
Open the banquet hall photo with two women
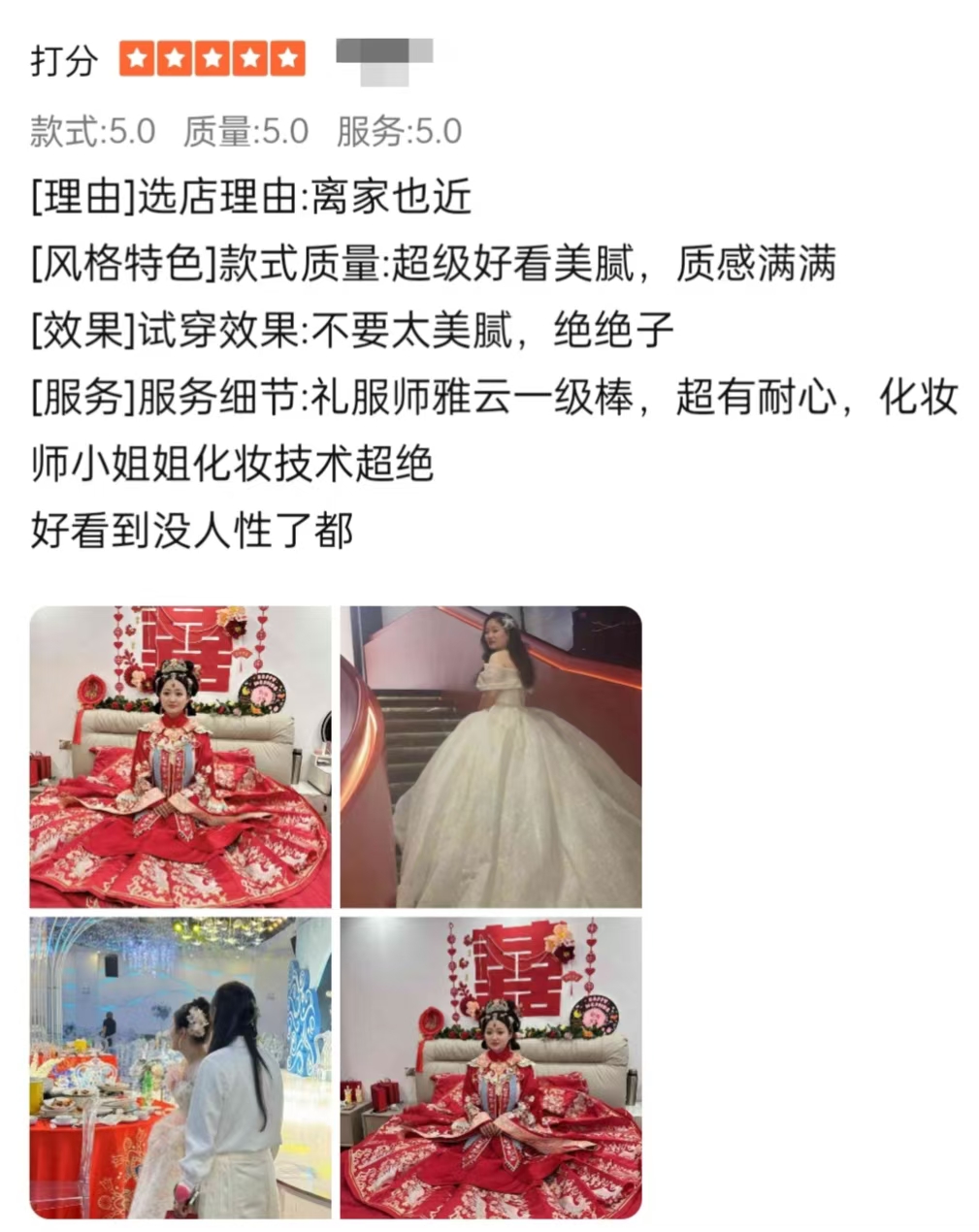(179, 1067)
